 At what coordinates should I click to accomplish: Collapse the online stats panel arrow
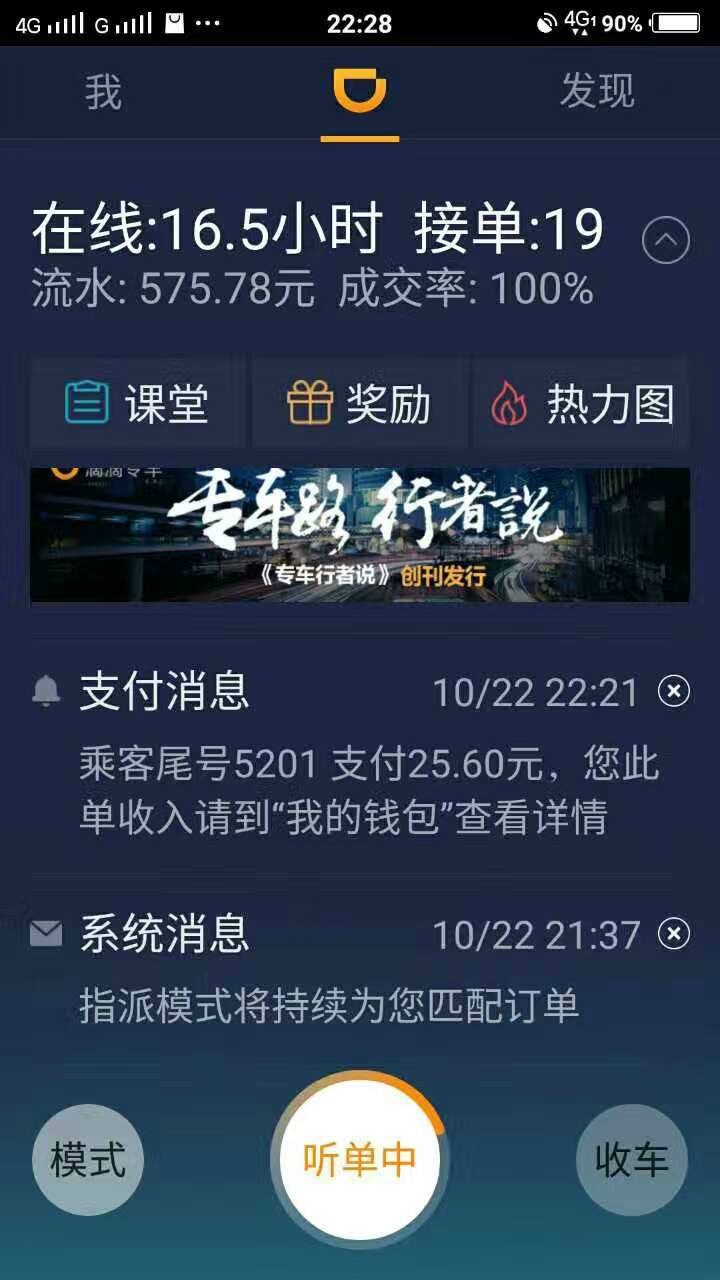[666, 240]
